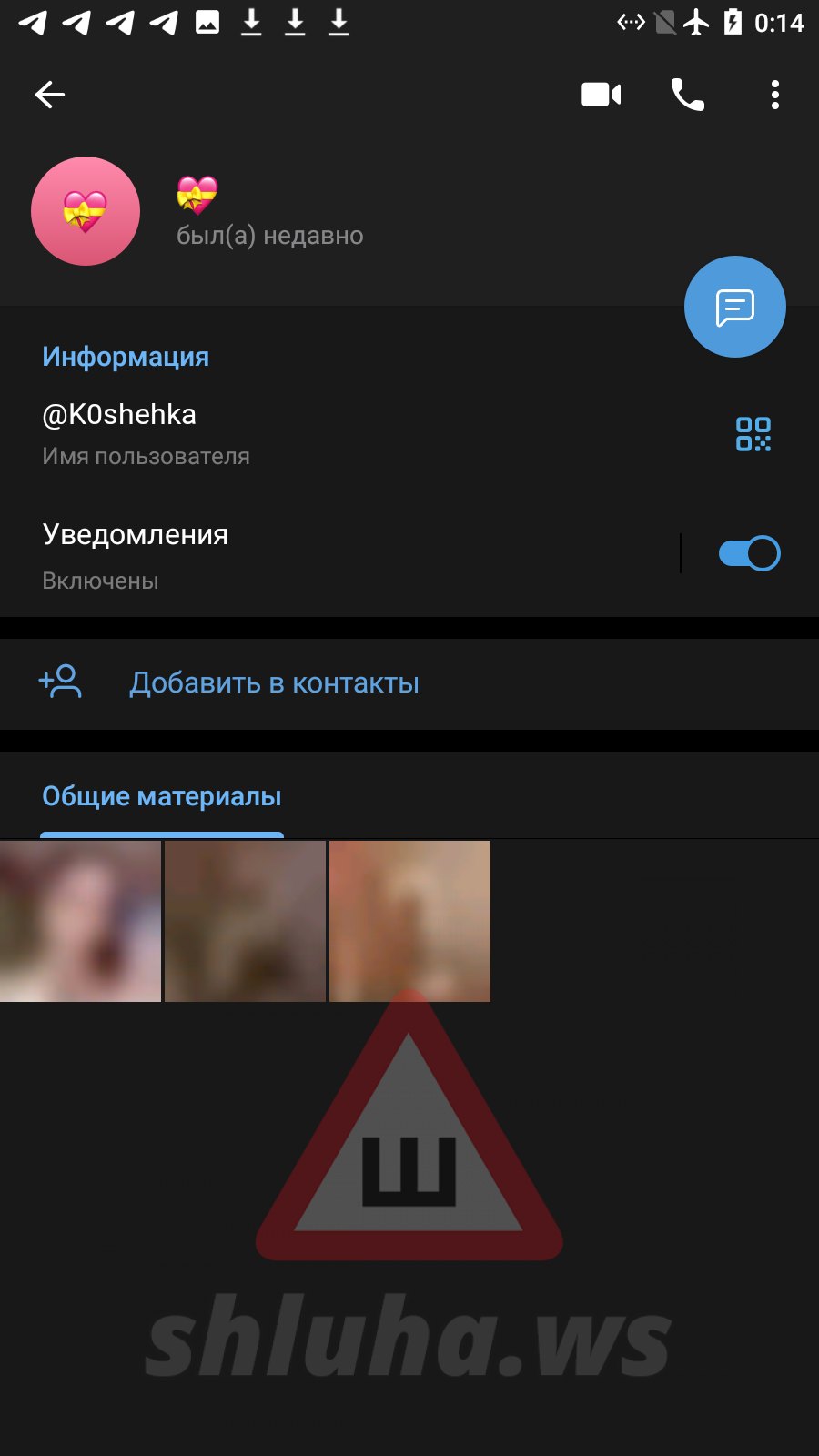Image resolution: width=819 pixels, height=1456 pixels.
Task: Show the QR code for this profile
Action: point(753,434)
